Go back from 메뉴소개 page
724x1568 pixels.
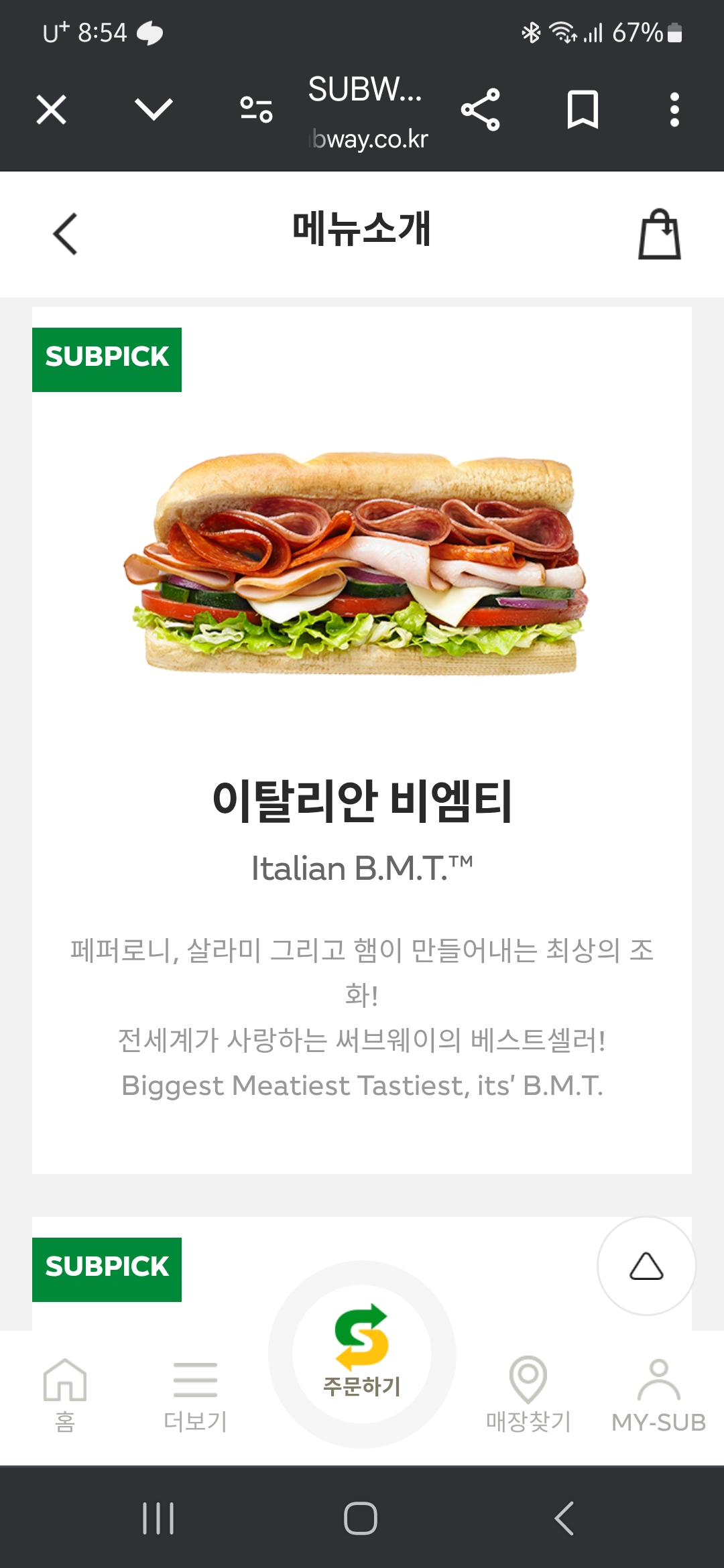point(65,234)
